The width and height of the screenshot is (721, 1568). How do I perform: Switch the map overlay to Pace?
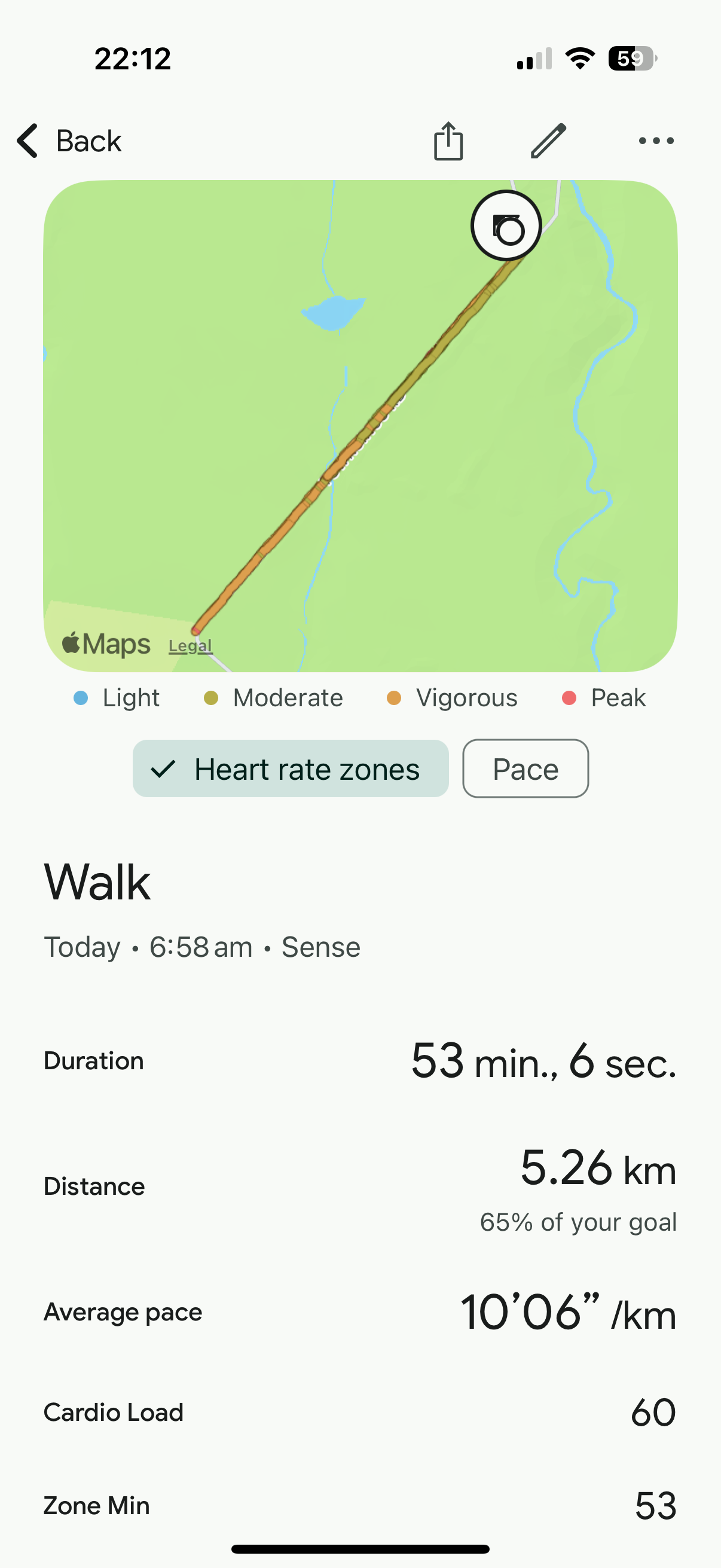[525, 769]
